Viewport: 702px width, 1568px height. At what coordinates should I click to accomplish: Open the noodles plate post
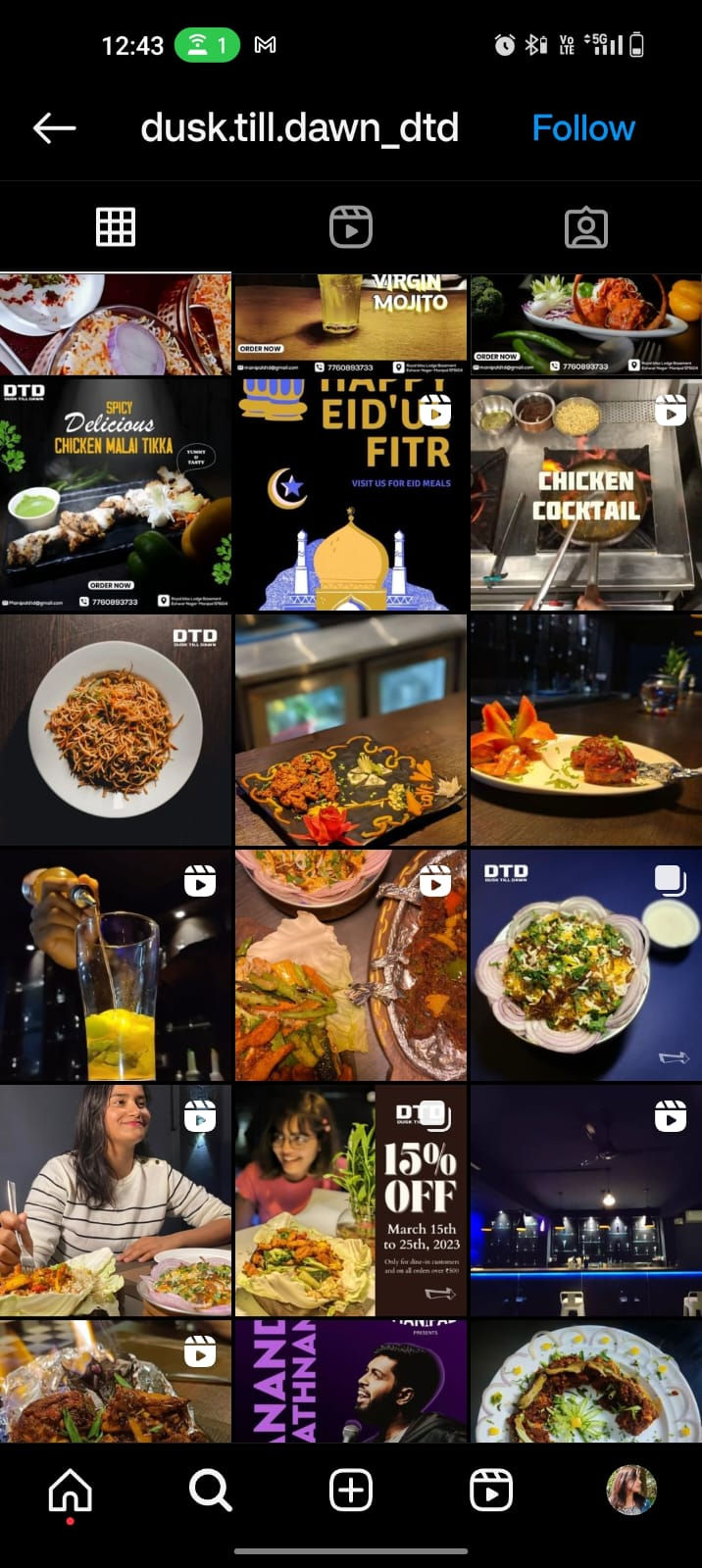(x=116, y=730)
